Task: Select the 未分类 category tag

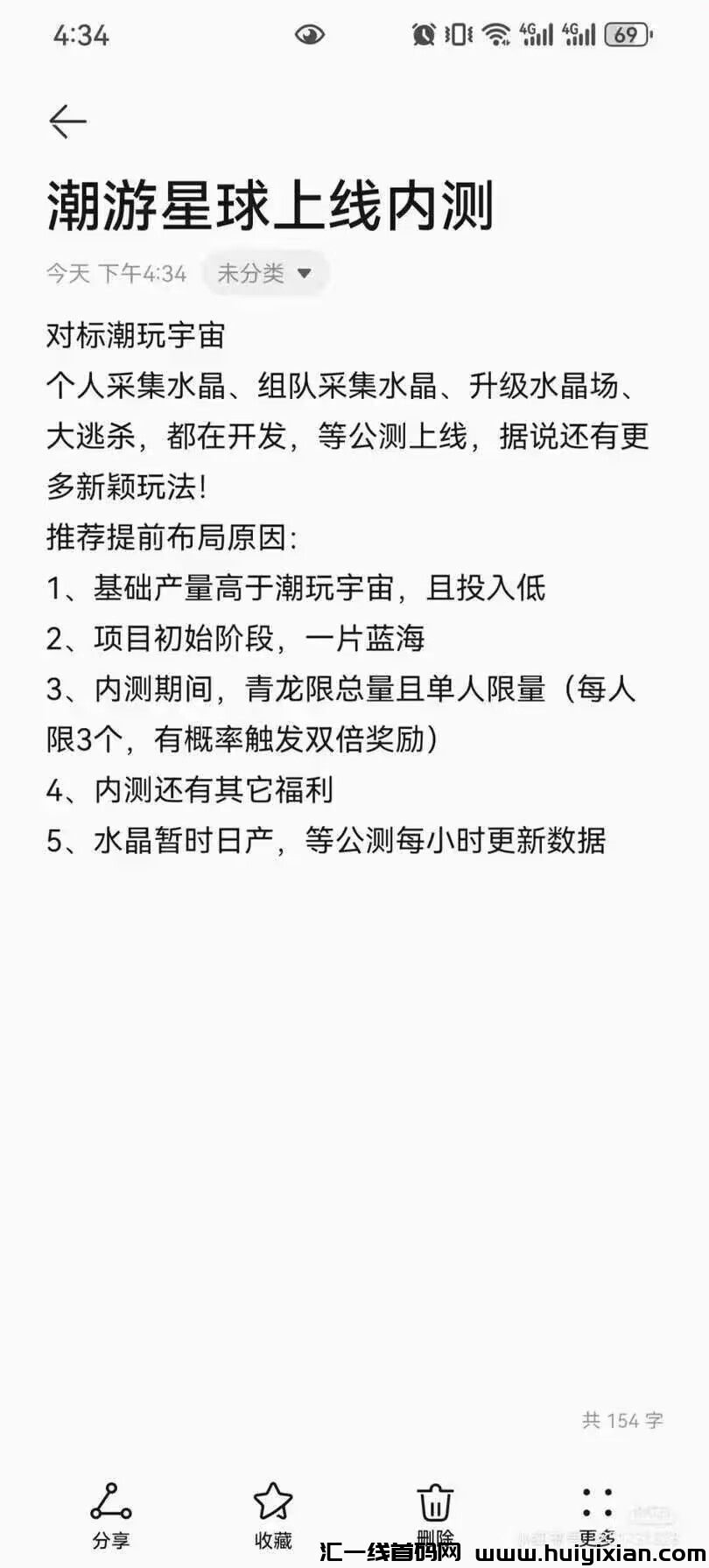Action: 254,273
